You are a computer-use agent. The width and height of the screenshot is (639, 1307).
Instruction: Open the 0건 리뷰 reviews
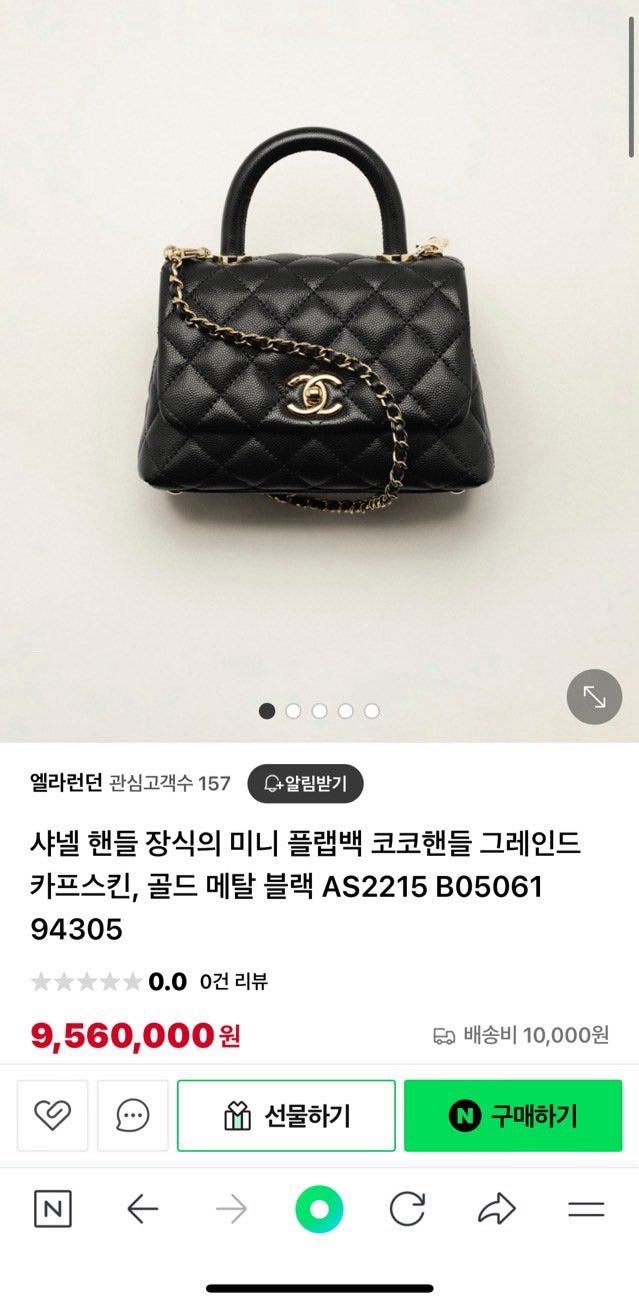[233, 981]
